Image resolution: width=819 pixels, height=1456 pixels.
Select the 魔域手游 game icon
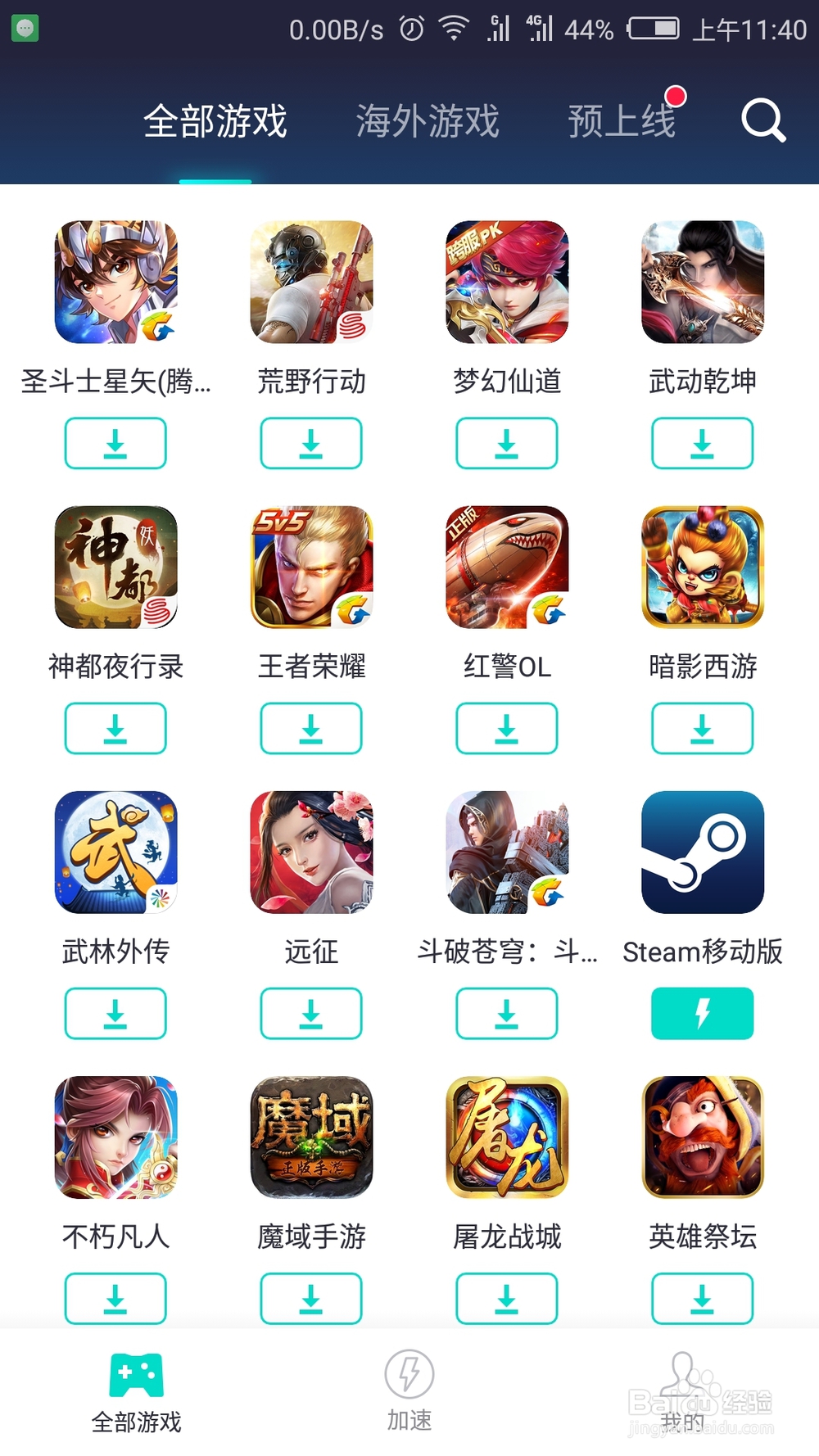[x=310, y=1137]
